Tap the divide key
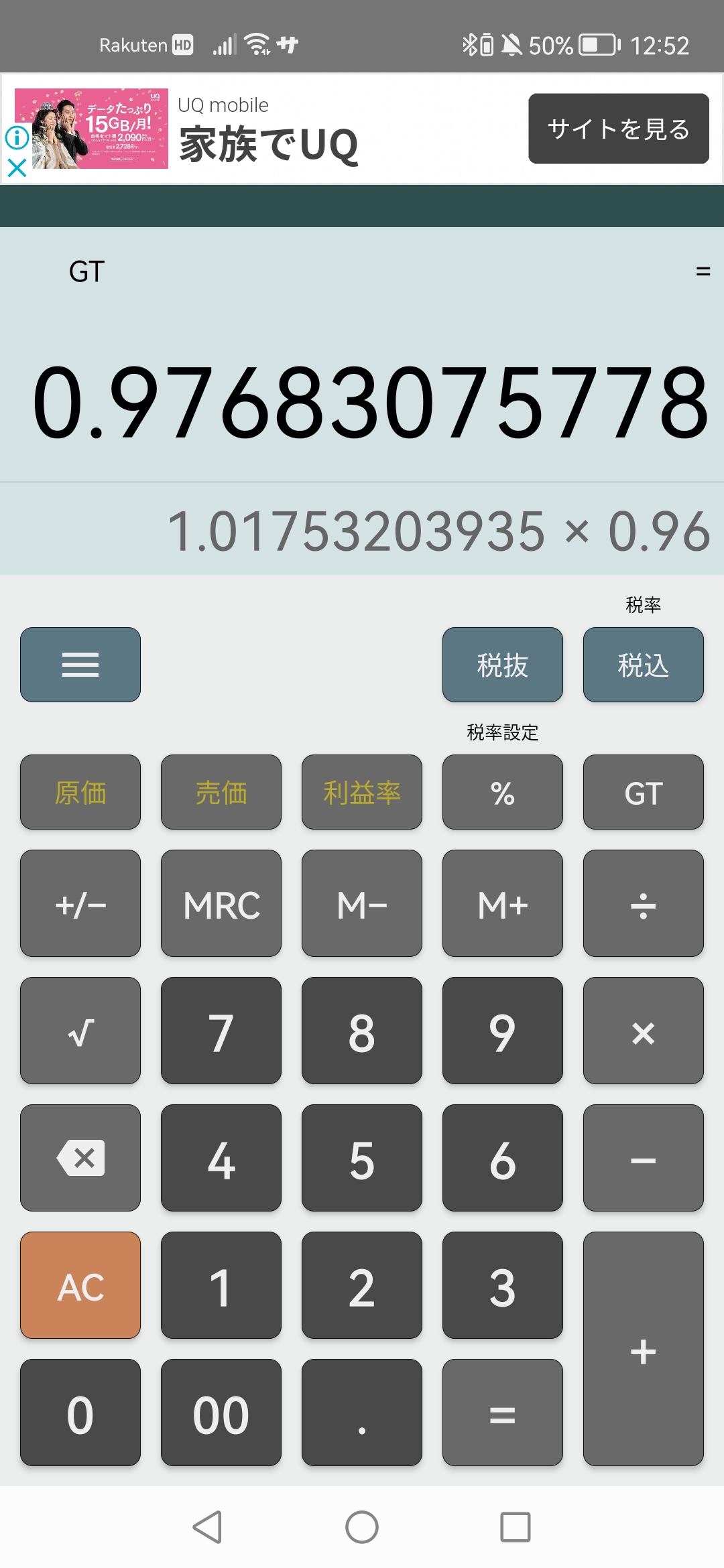Viewport: 724px width, 1568px height. (644, 903)
